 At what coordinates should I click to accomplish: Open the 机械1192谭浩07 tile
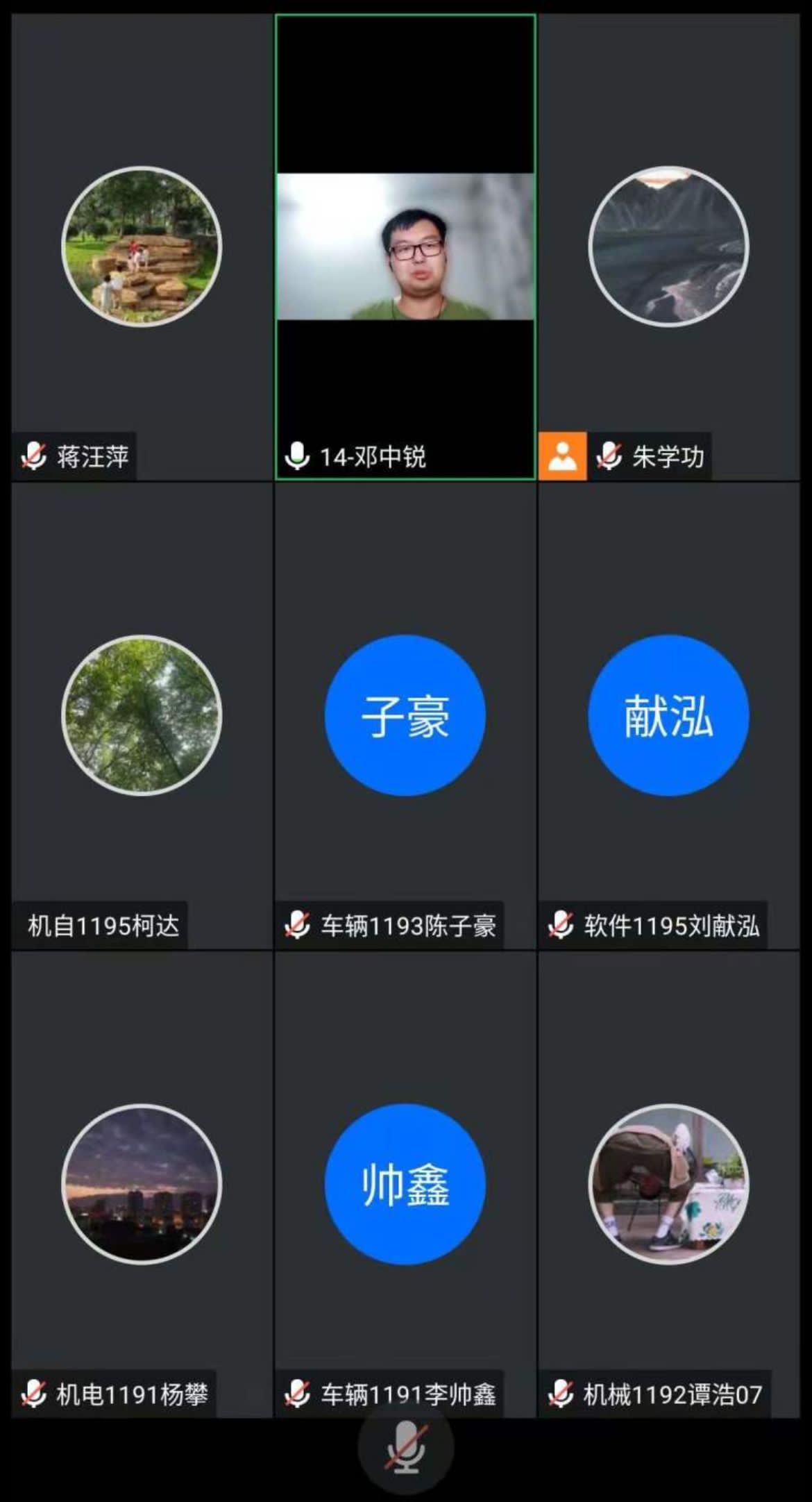[668, 1184]
